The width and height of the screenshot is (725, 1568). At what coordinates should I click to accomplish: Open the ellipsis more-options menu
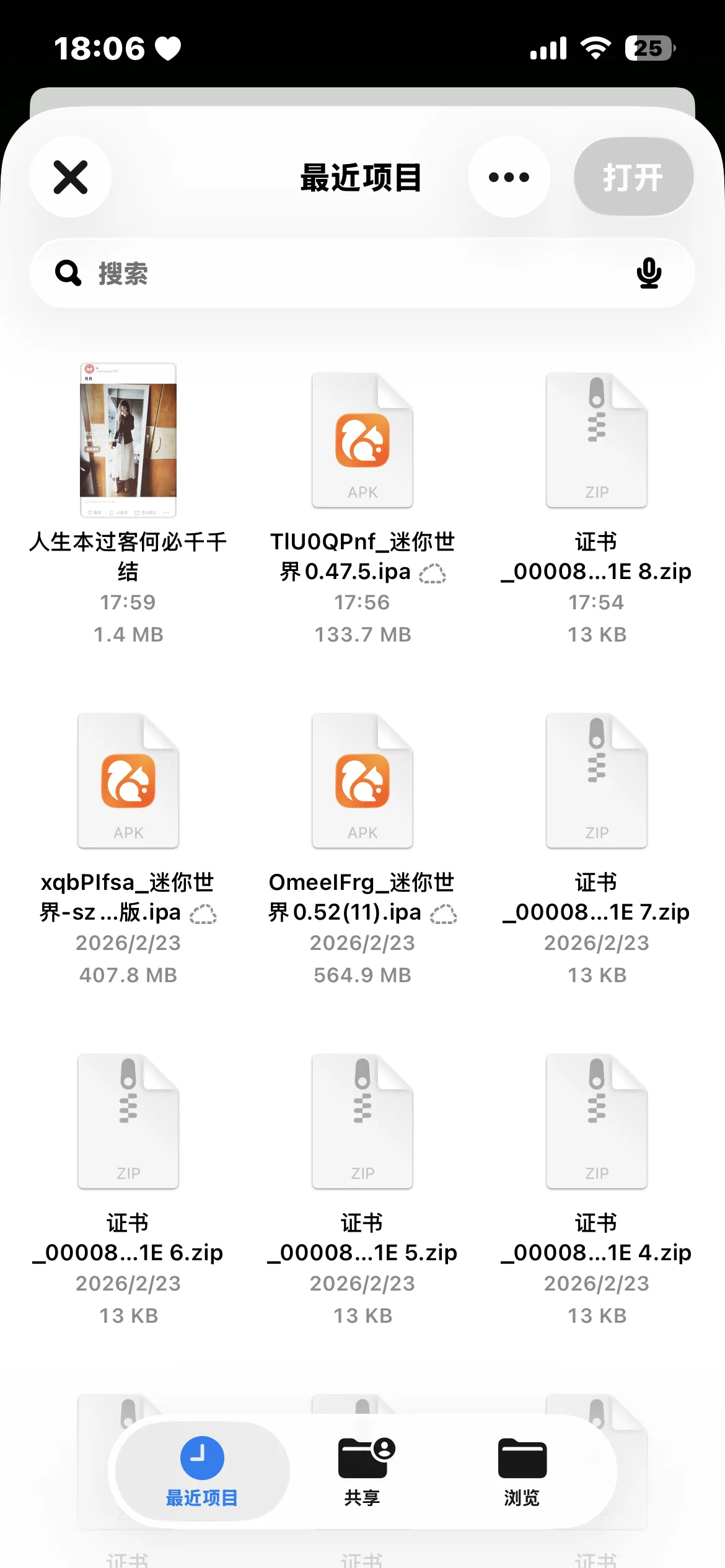click(508, 176)
